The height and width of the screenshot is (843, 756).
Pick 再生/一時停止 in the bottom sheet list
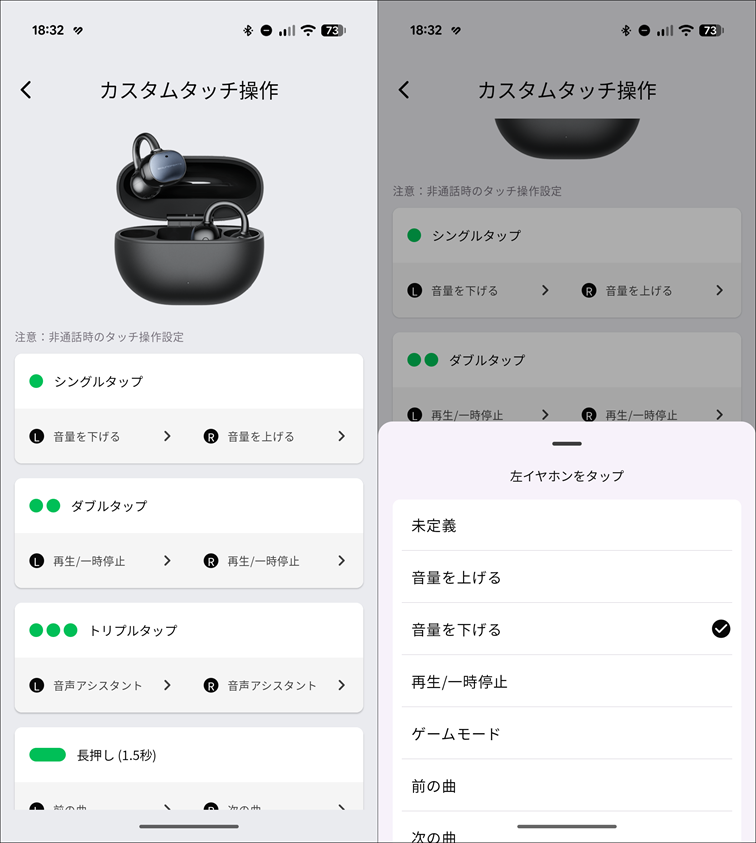pos(566,682)
